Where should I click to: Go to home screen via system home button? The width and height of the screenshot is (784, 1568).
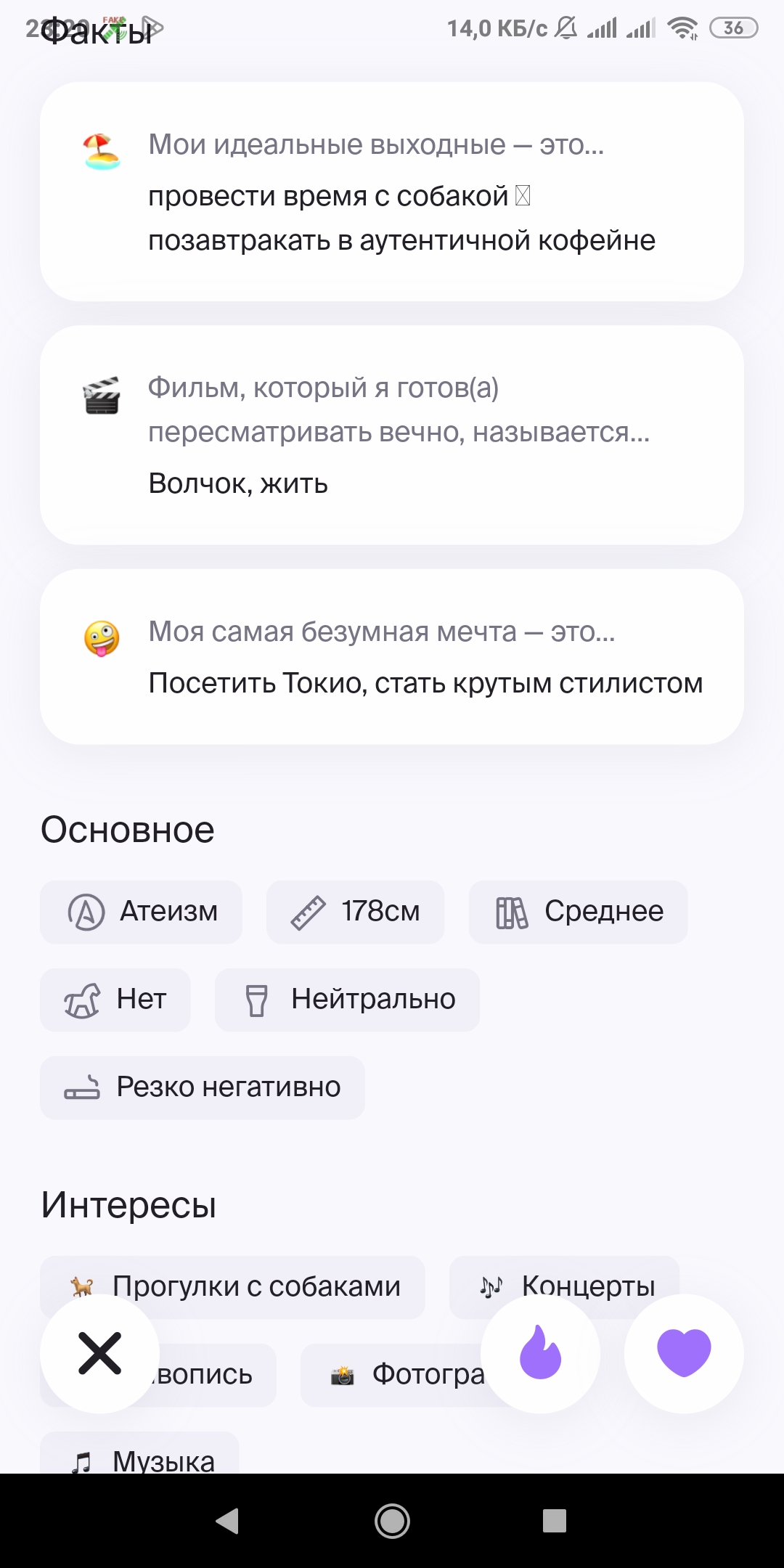pos(392,1521)
